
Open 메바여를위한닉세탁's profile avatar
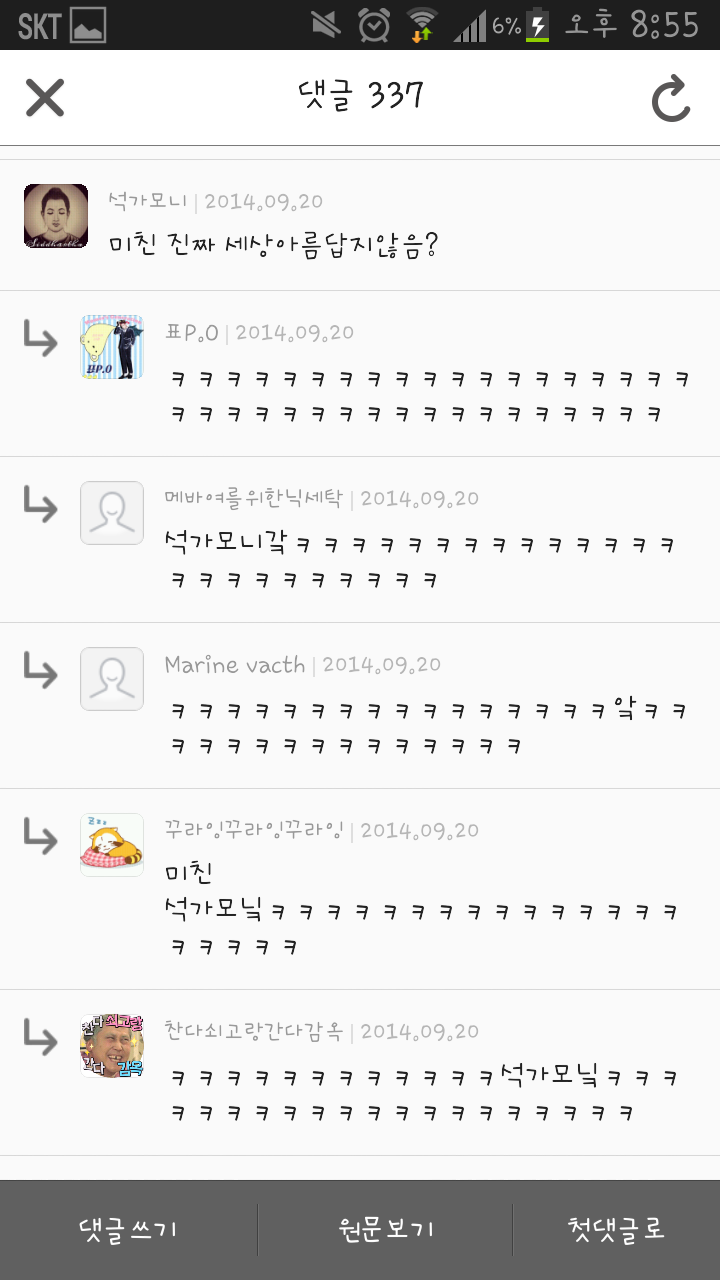pyautogui.click(x=112, y=513)
